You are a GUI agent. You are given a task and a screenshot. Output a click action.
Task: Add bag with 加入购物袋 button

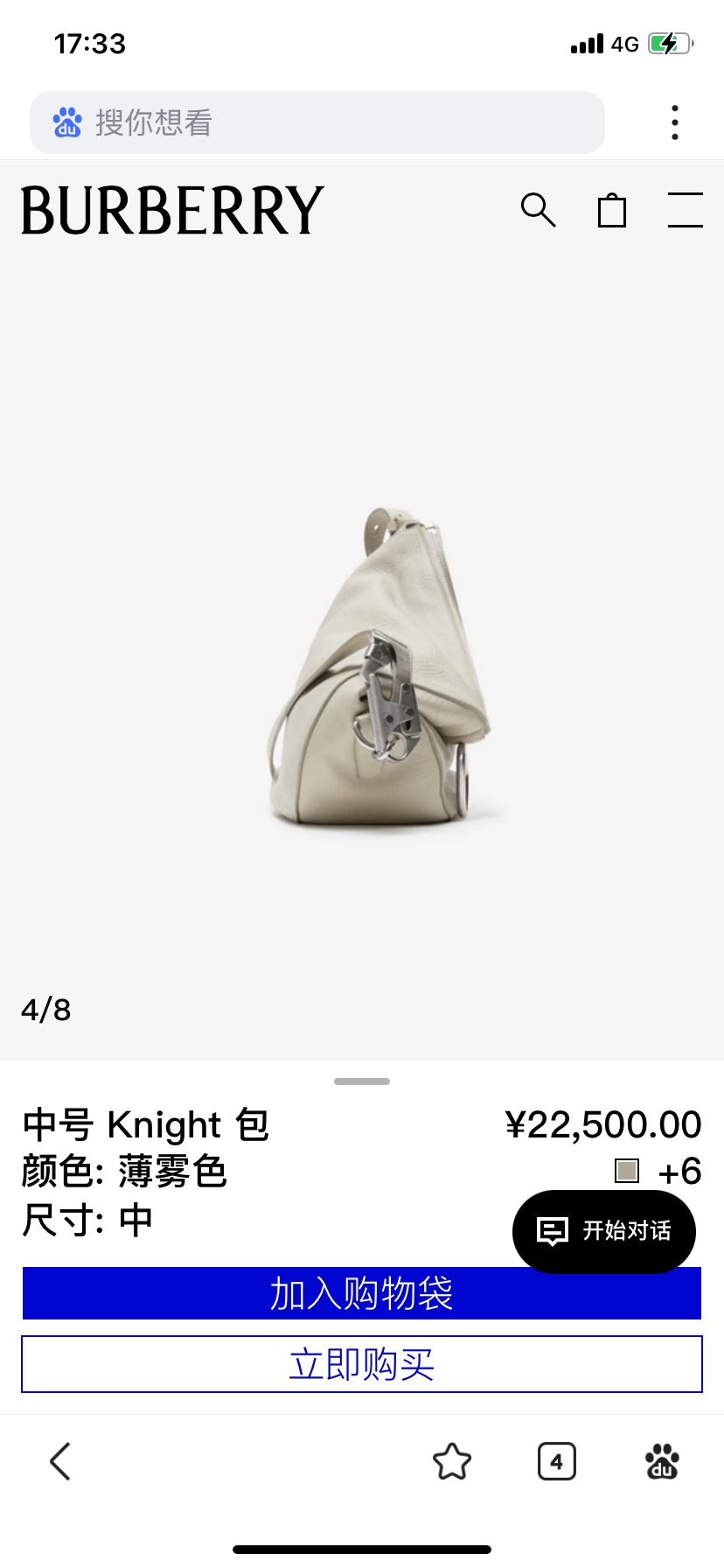(x=362, y=1293)
